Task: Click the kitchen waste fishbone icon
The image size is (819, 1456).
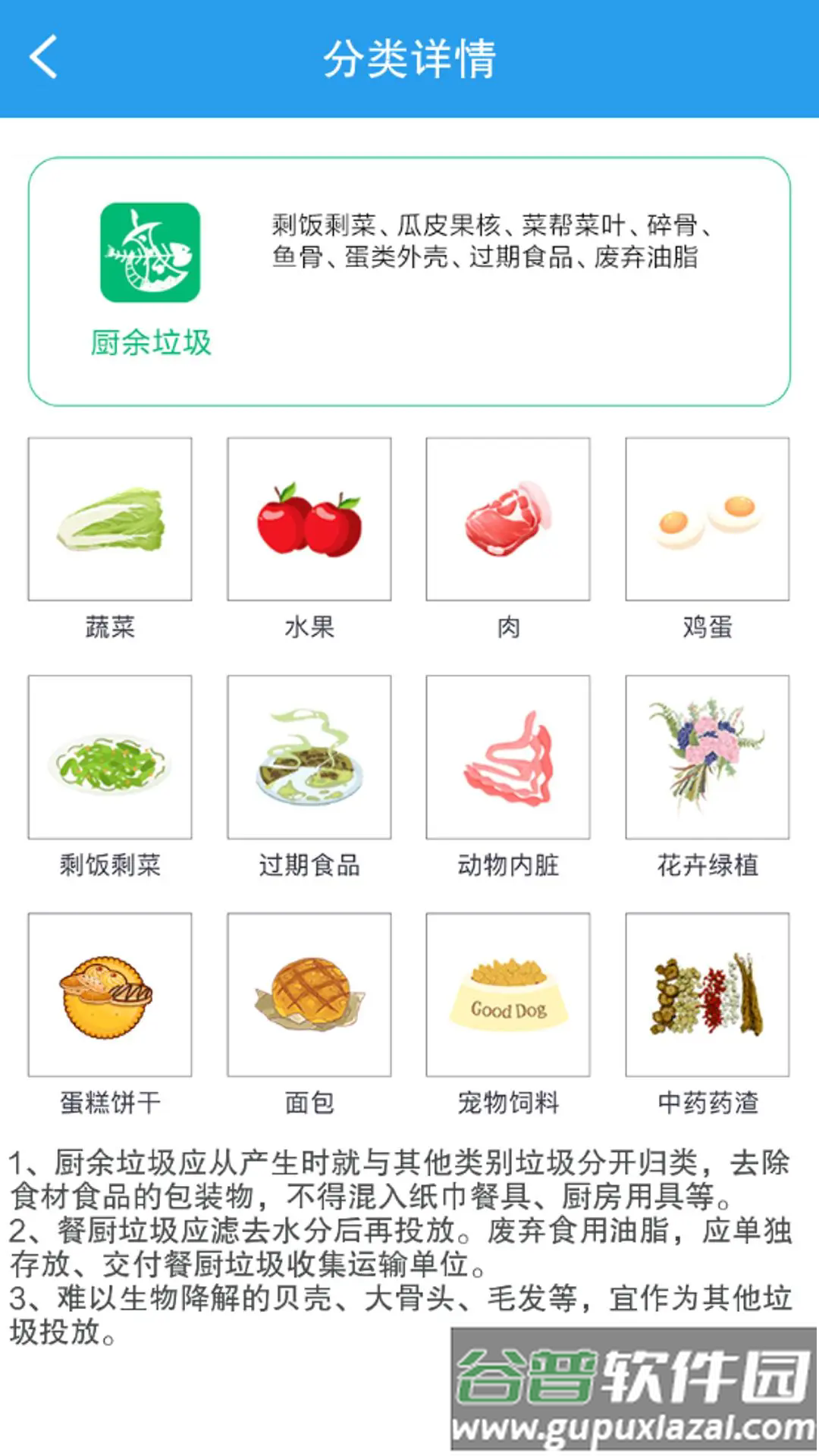Action: coord(149,252)
